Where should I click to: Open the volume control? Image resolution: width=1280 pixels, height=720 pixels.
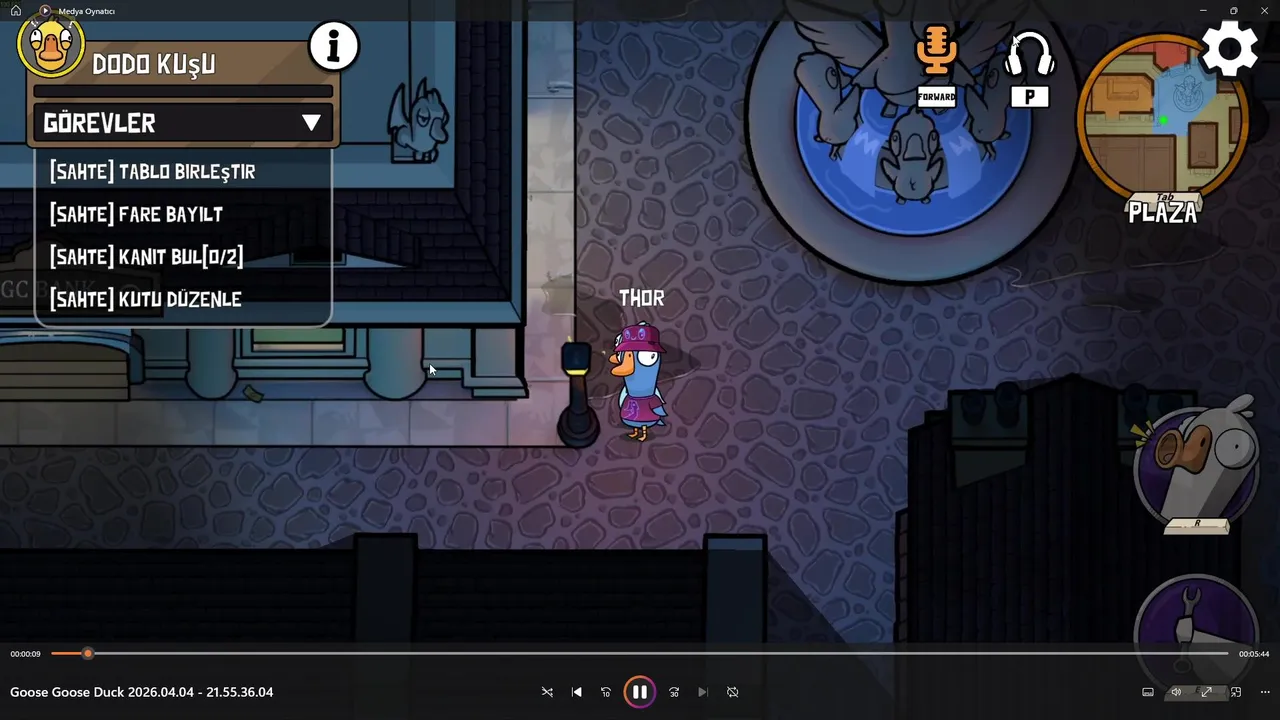1177,692
